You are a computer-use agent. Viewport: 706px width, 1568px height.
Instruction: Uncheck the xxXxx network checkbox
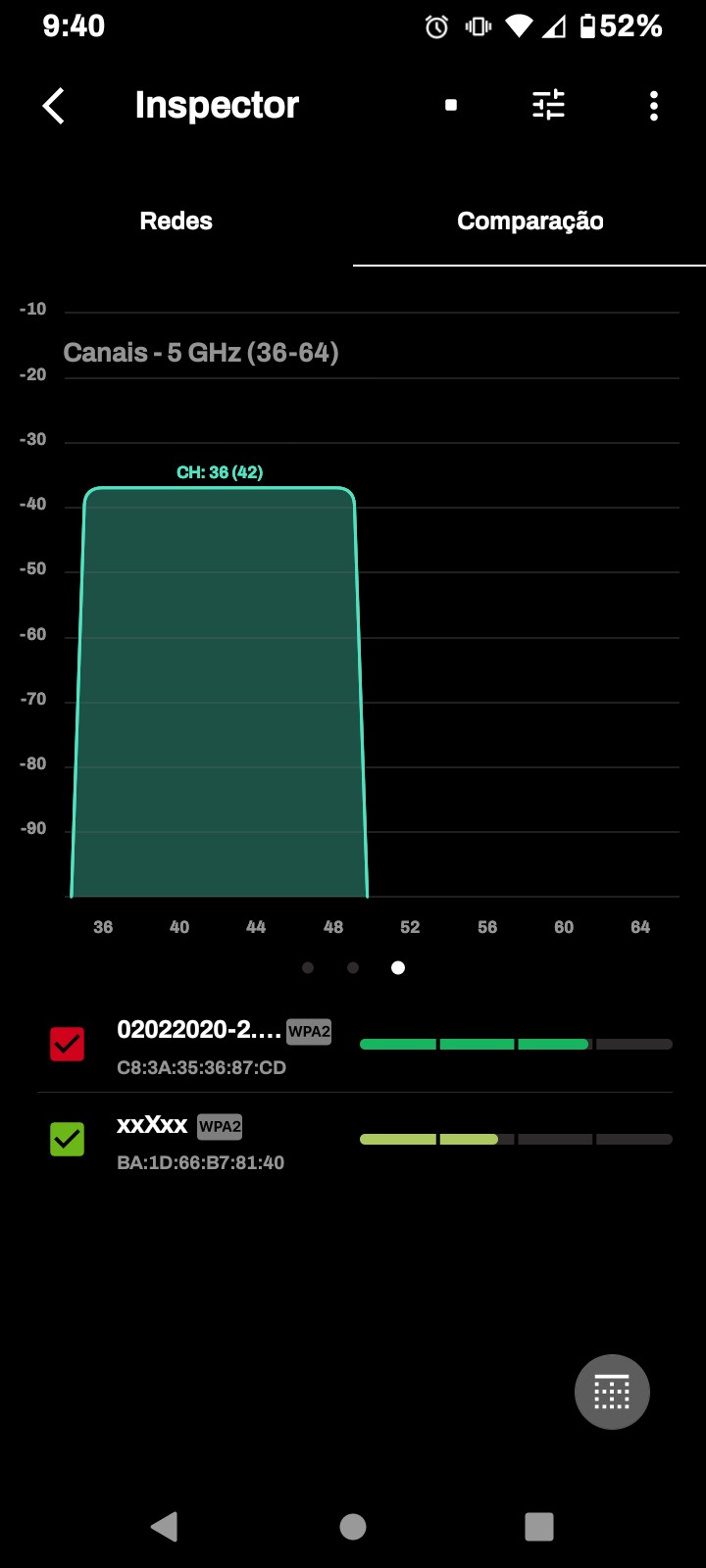(68, 1139)
